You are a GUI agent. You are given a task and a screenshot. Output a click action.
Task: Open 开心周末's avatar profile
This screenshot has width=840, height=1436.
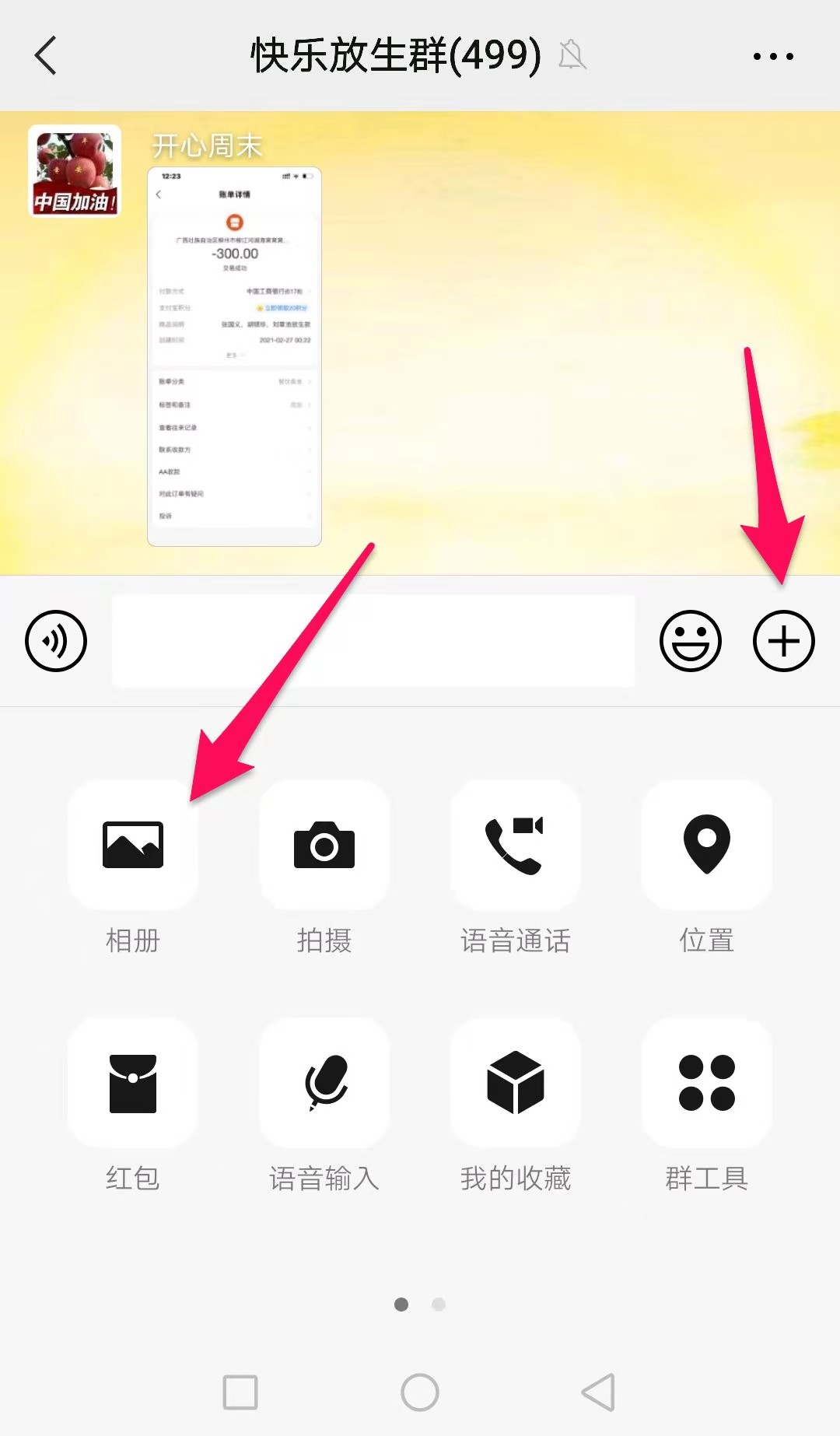tap(75, 170)
